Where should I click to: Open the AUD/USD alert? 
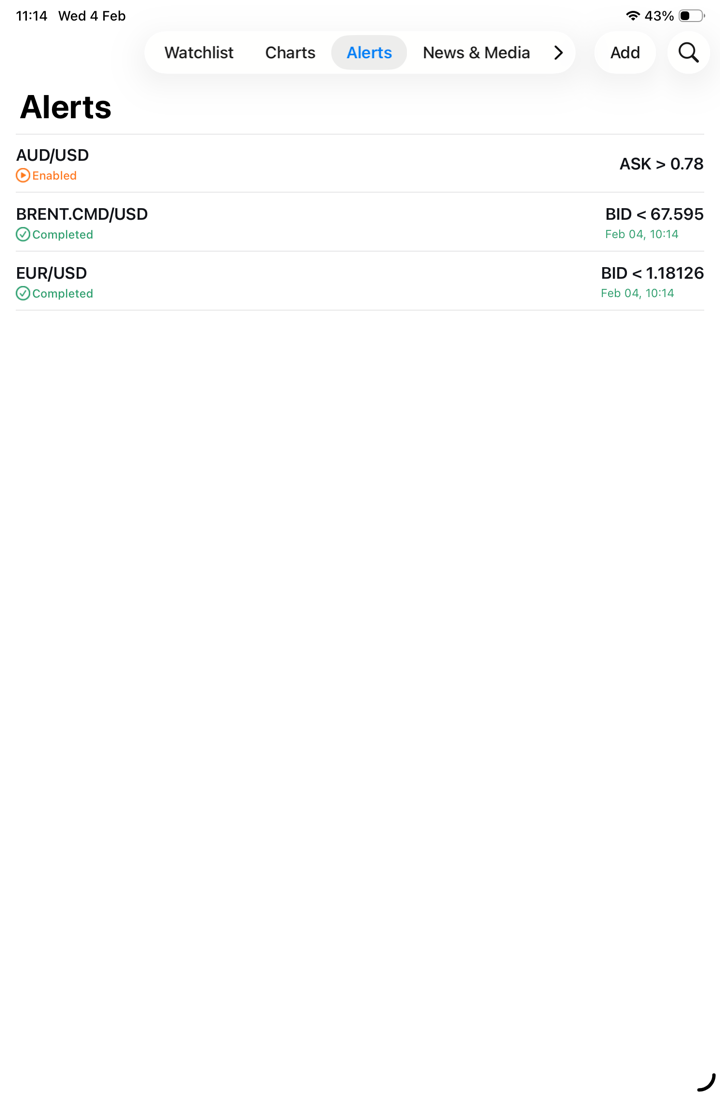360,164
